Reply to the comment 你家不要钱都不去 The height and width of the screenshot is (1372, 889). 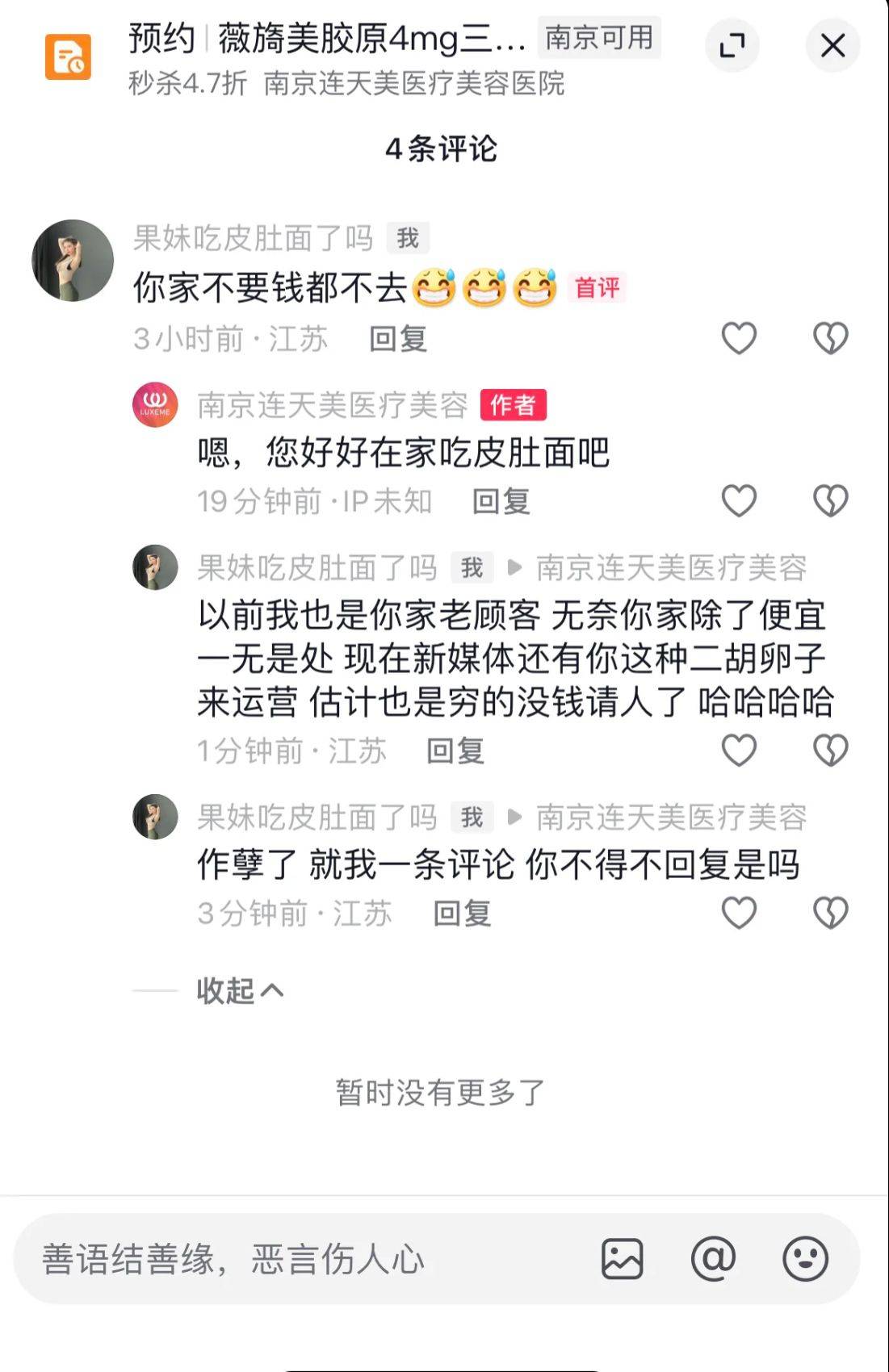[397, 339]
